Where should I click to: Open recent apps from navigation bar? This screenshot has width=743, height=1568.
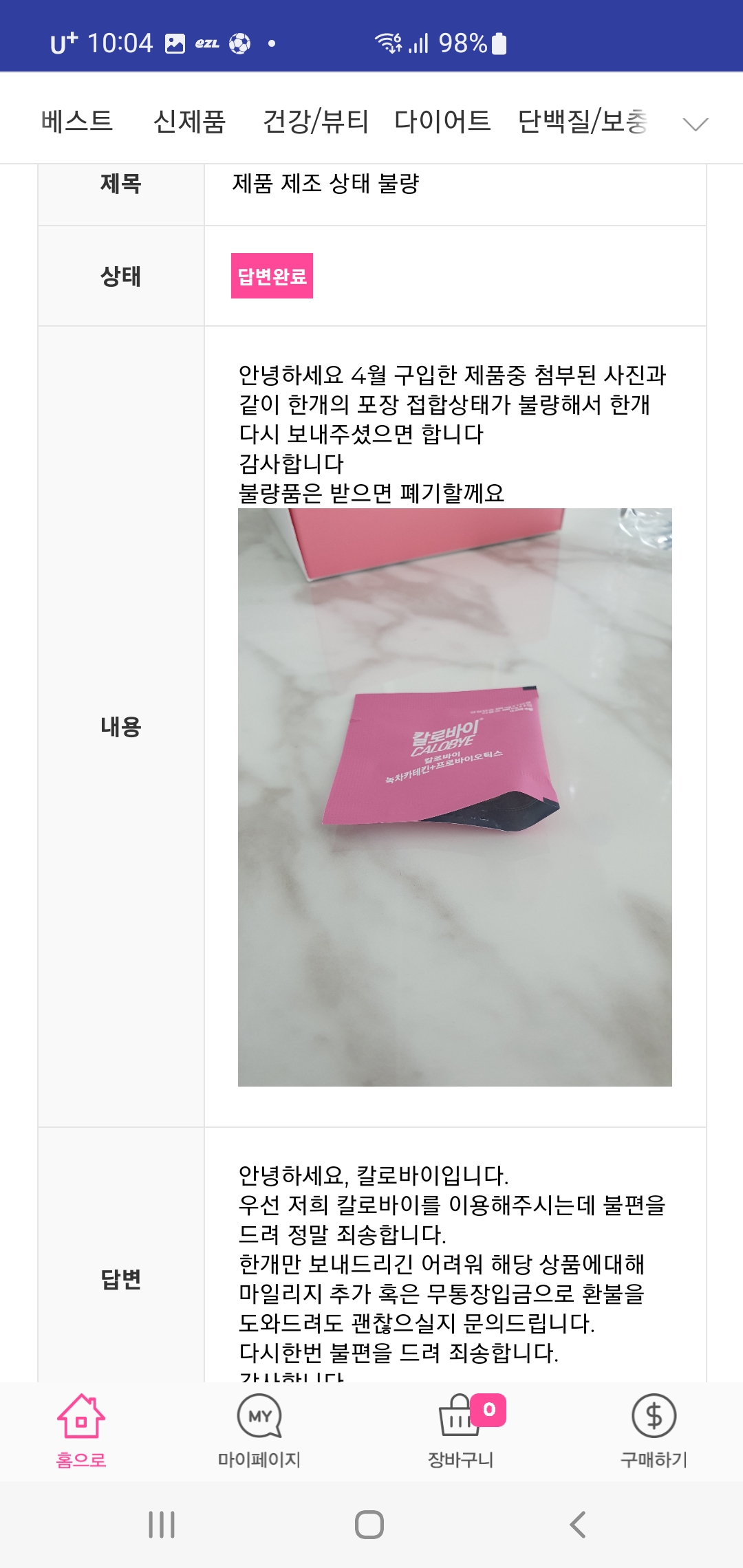(x=162, y=1525)
